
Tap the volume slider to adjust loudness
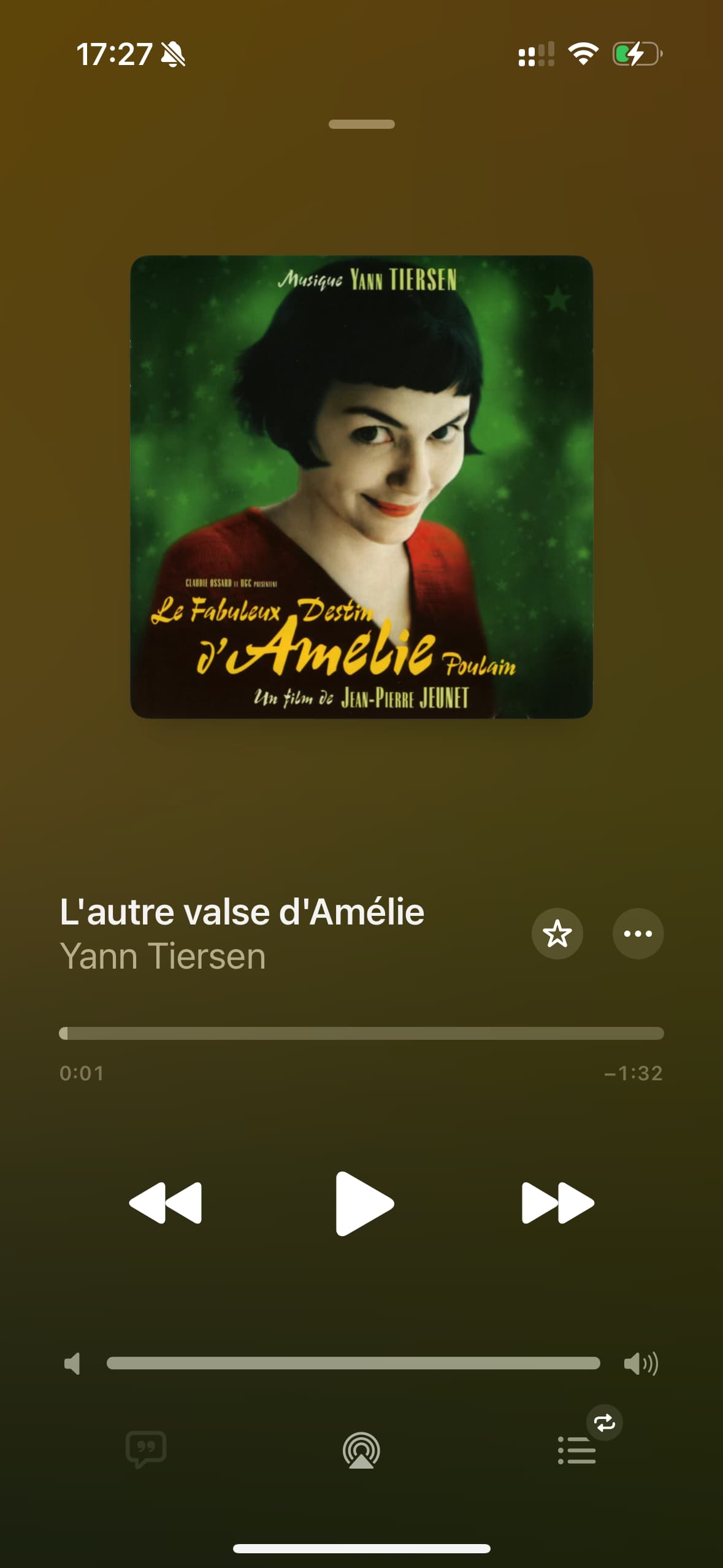(x=353, y=1363)
